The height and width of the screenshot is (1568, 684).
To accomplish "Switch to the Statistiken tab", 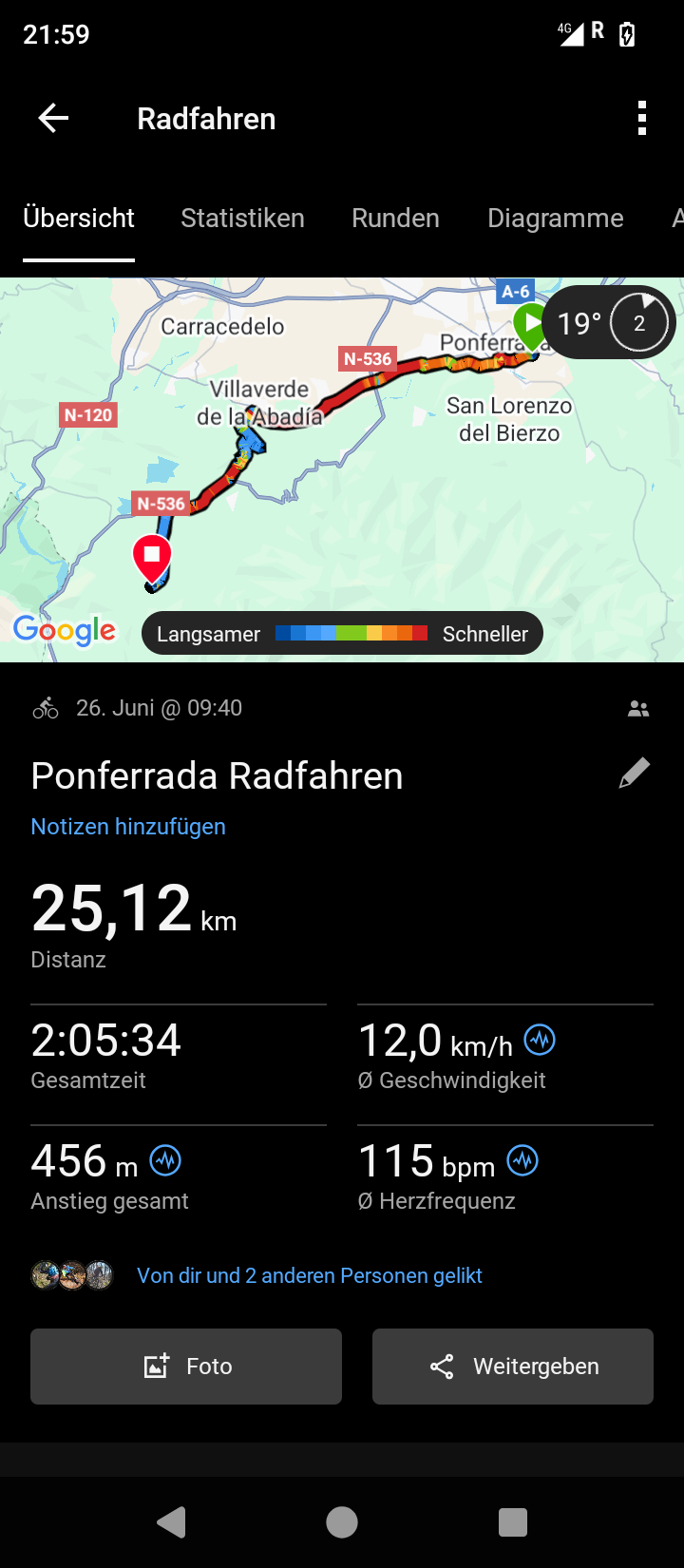I will tap(242, 219).
